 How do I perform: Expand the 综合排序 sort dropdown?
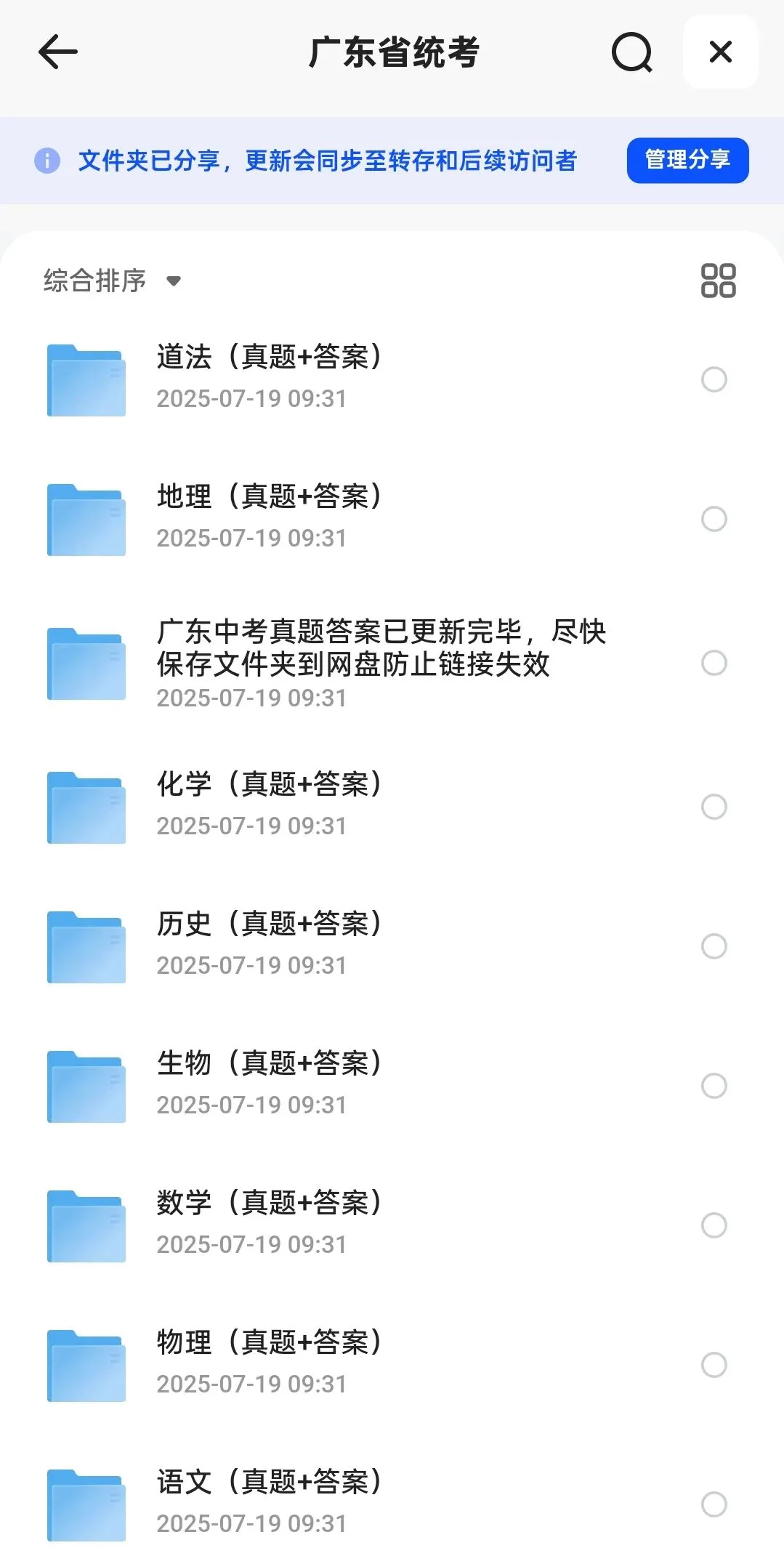[112, 281]
